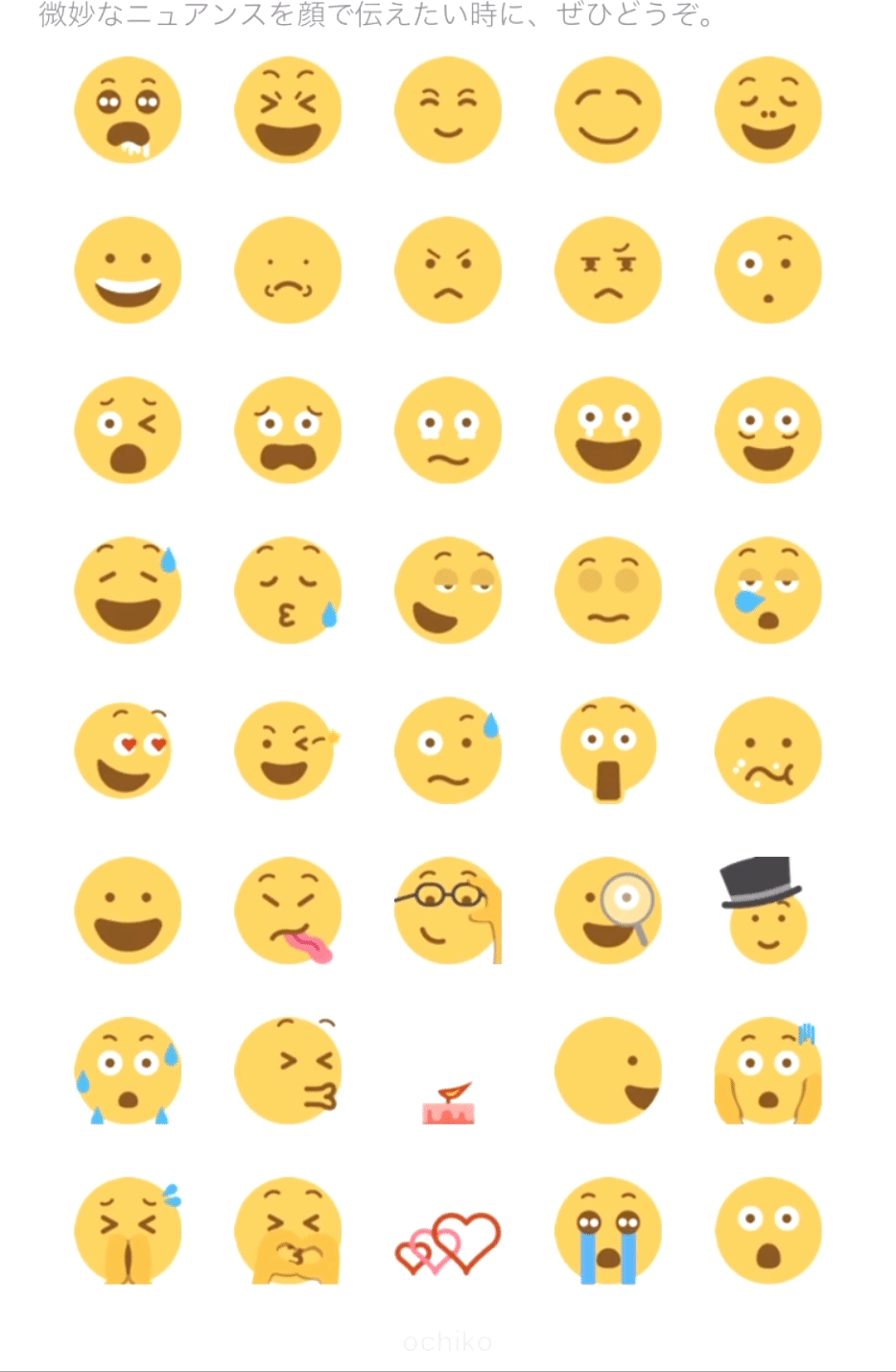Select the hands-on-cheeks scared emoji

click(x=767, y=1070)
